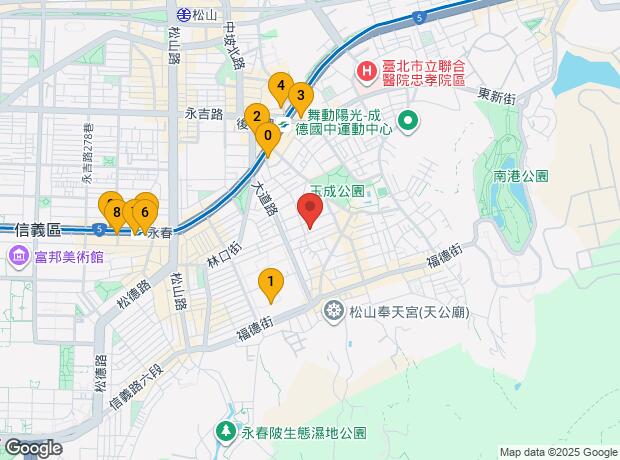Viewport: 620px width, 460px height.
Task: Select the red location pin
Action: 311,211
